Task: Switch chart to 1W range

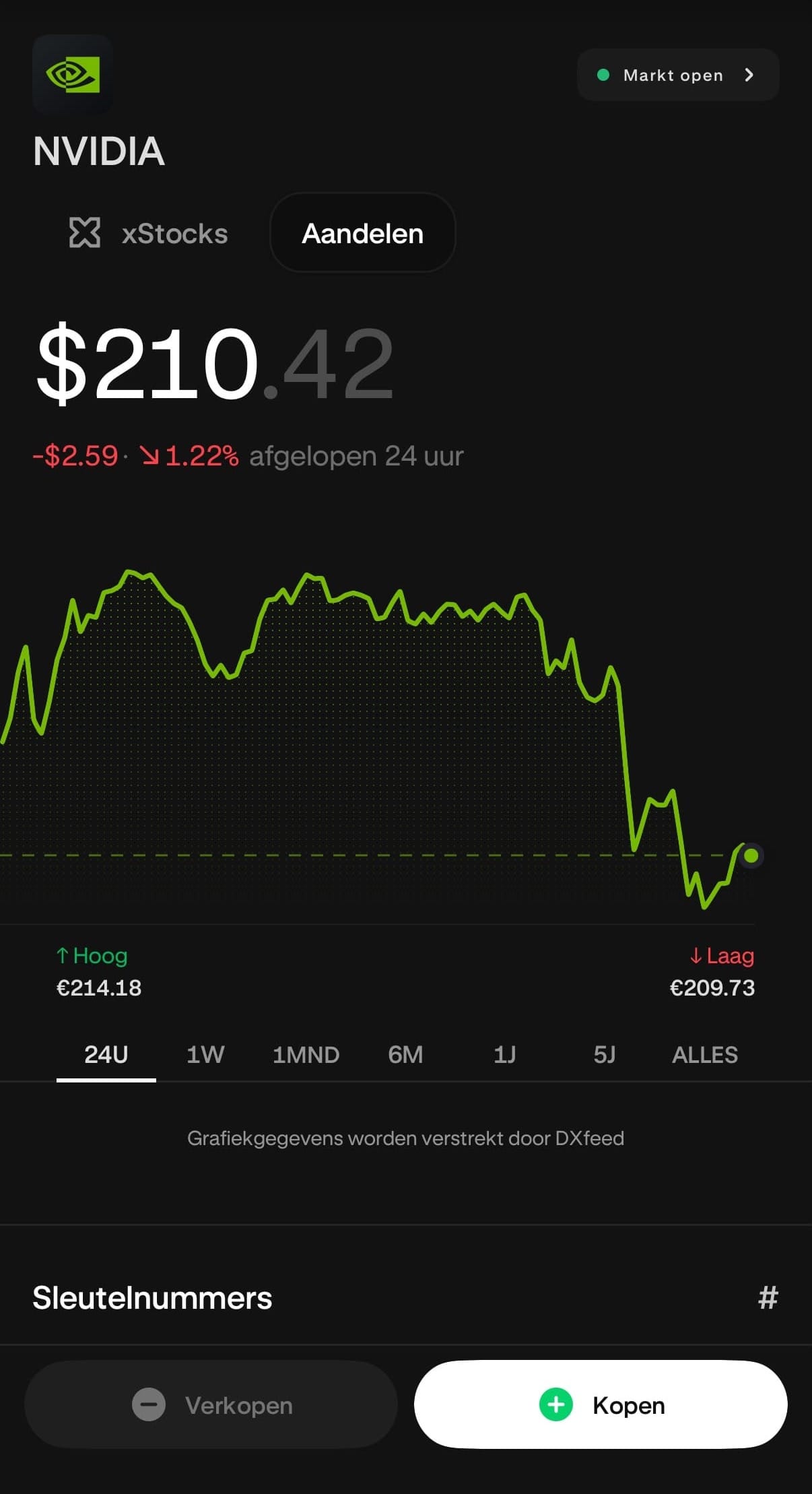Action: [x=205, y=1054]
